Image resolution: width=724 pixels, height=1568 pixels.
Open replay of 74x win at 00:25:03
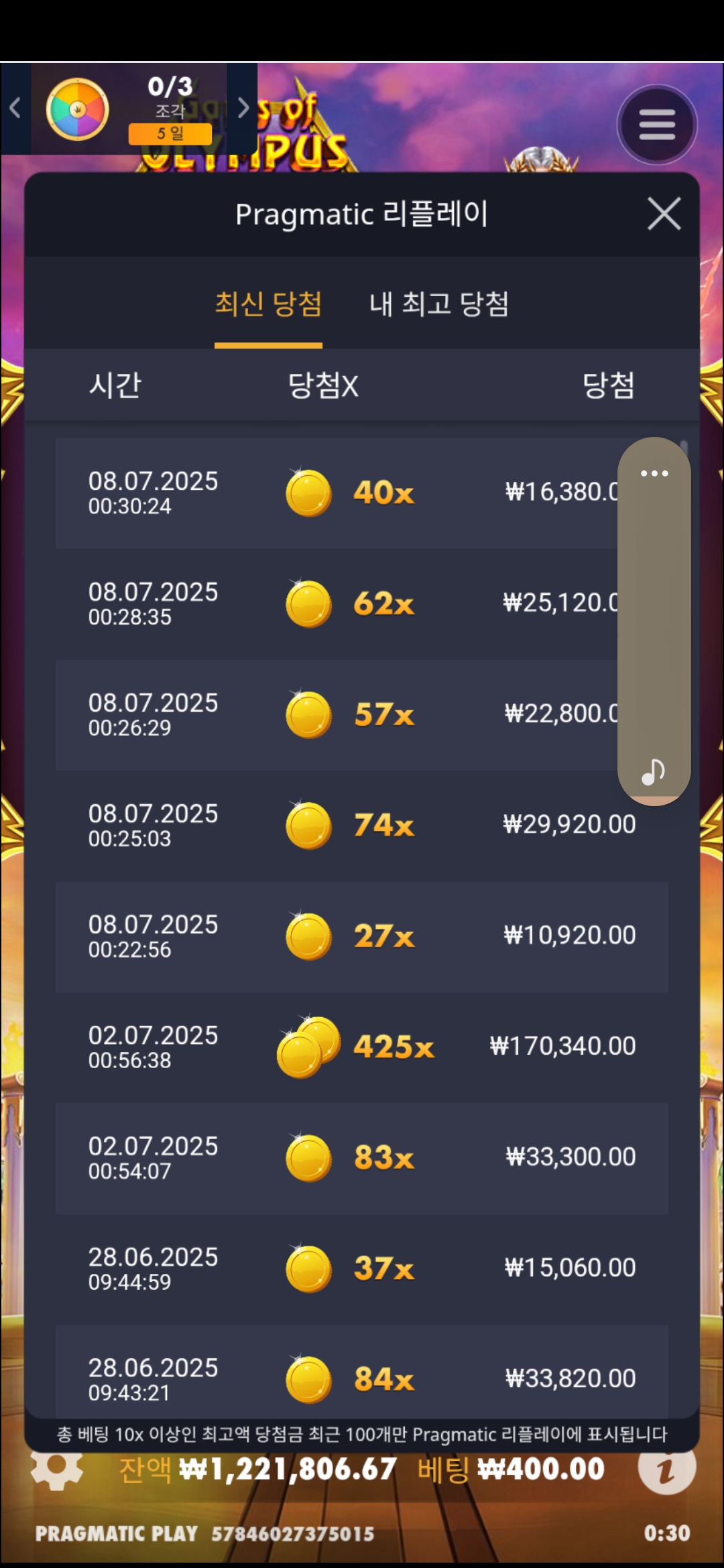pos(362,825)
